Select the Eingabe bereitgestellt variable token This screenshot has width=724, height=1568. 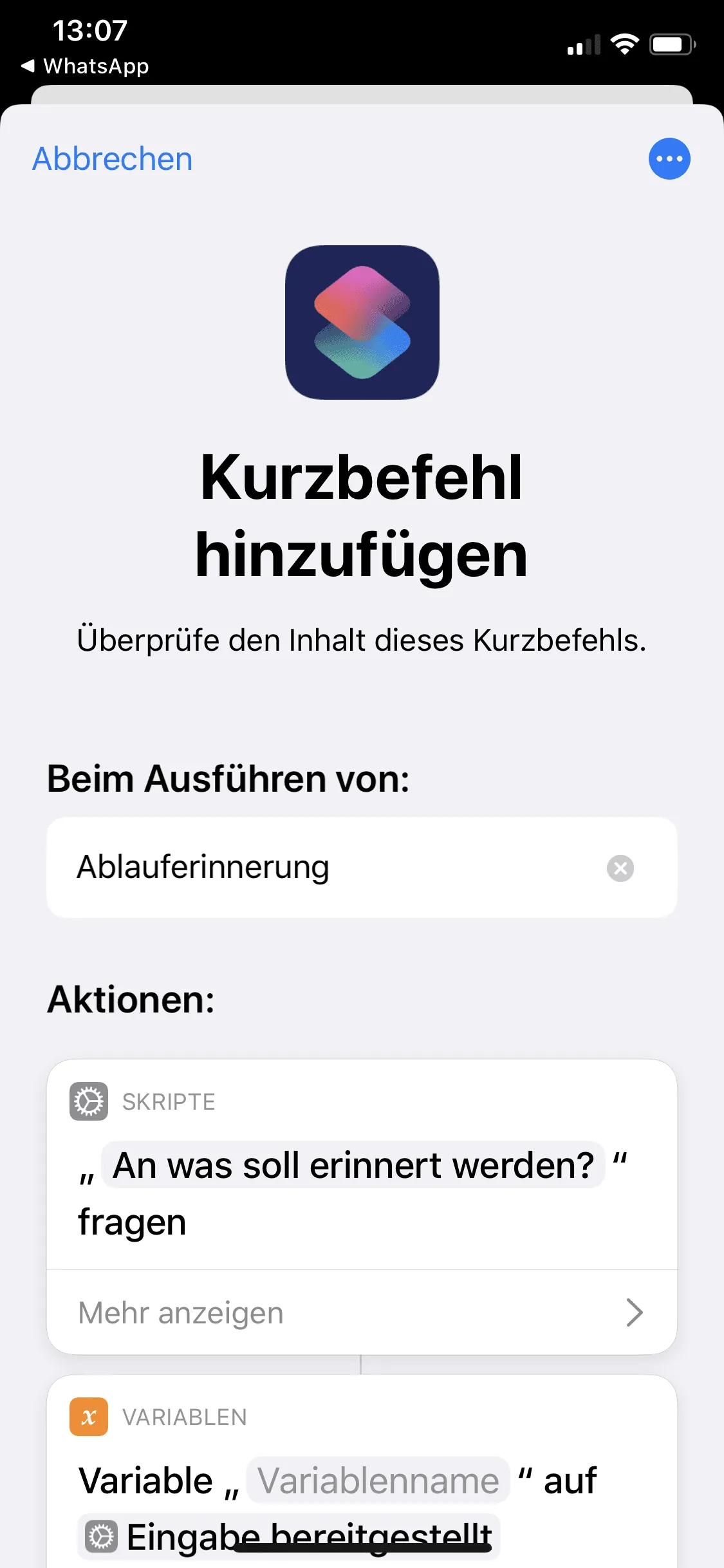coord(289,1537)
